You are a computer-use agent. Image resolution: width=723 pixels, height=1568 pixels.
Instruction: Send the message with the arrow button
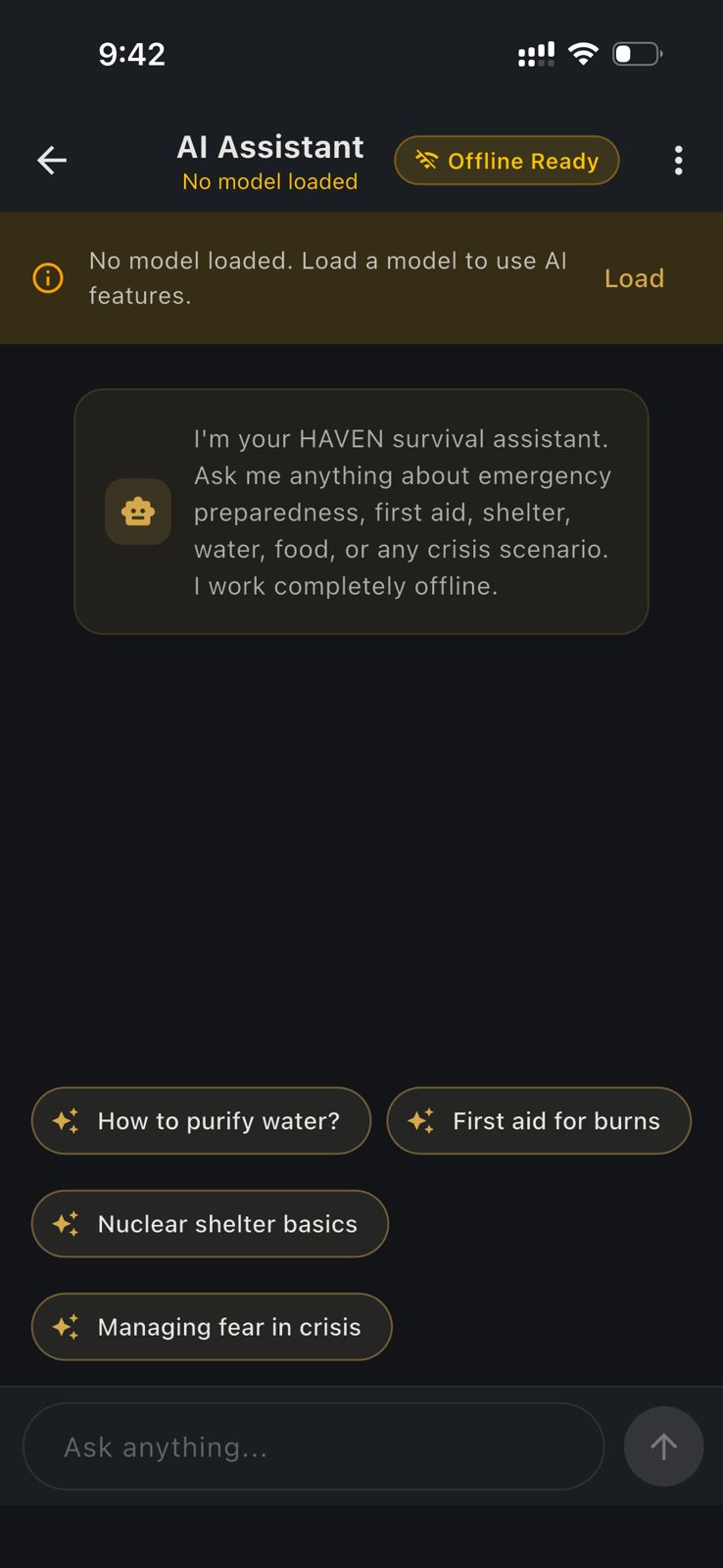click(x=663, y=1446)
